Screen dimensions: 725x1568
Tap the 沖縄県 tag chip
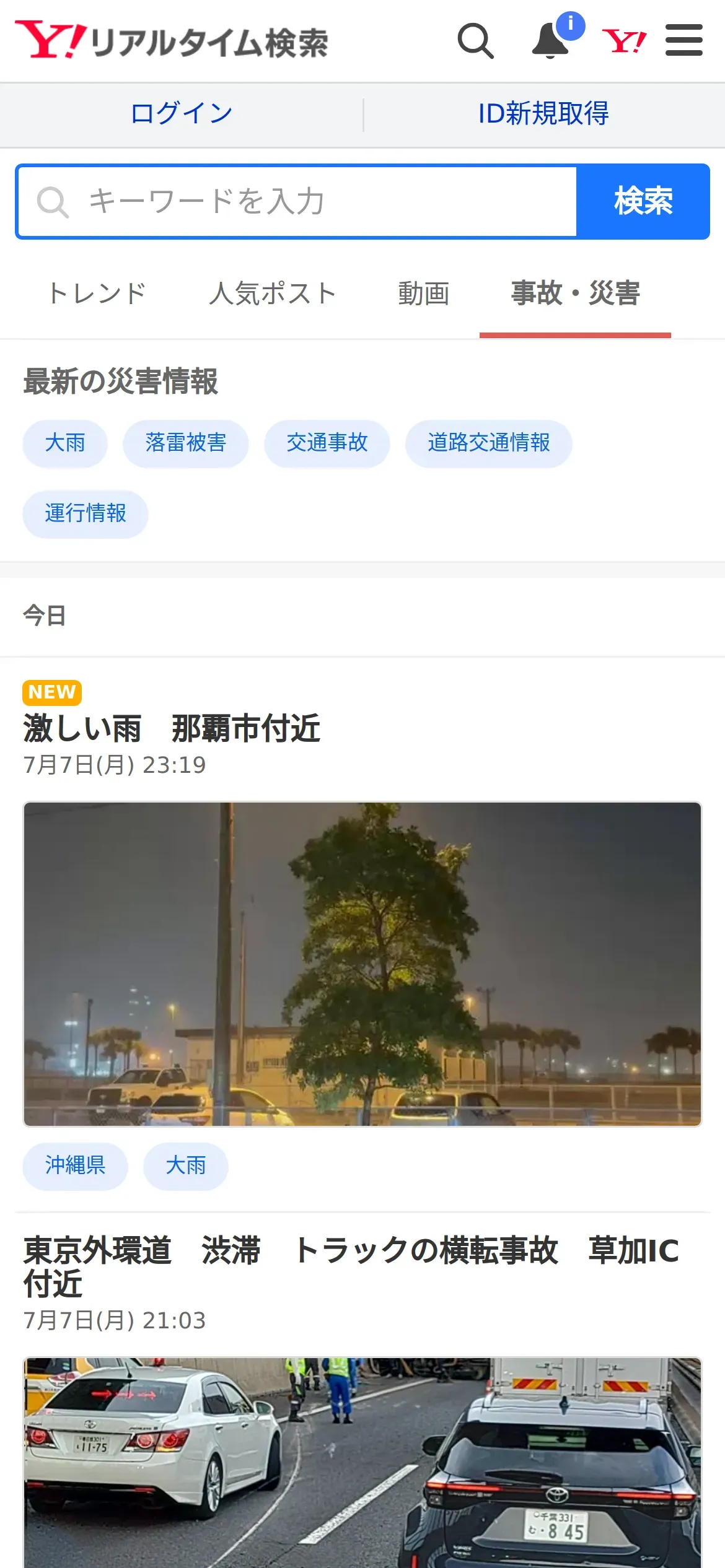click(x=75, y=1166)
